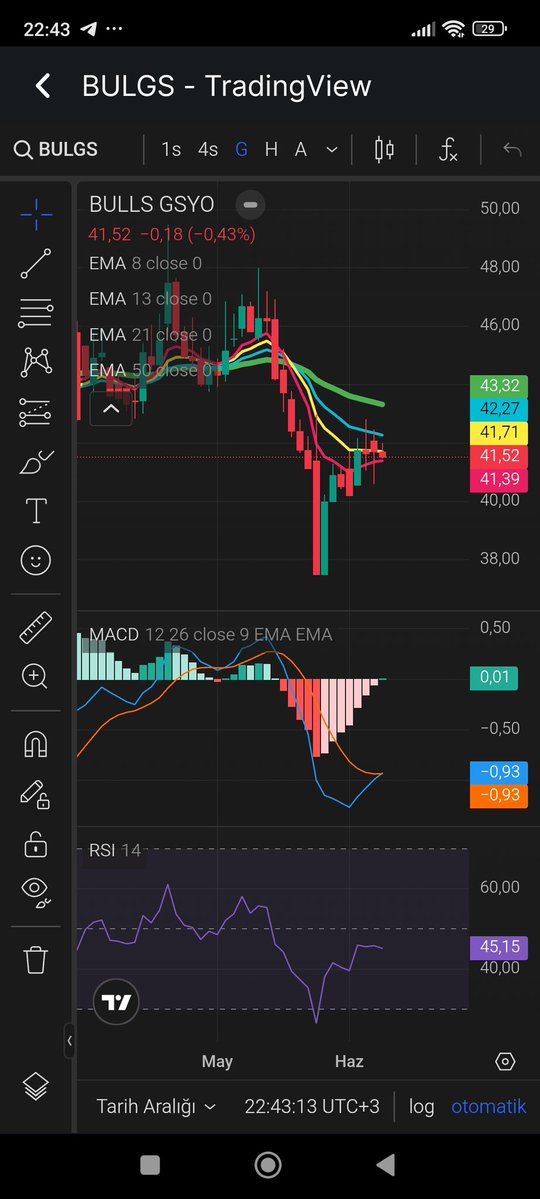Pick the trend line drawing tool
This screenshot has height=1199, width=540.
pos(36,264)
